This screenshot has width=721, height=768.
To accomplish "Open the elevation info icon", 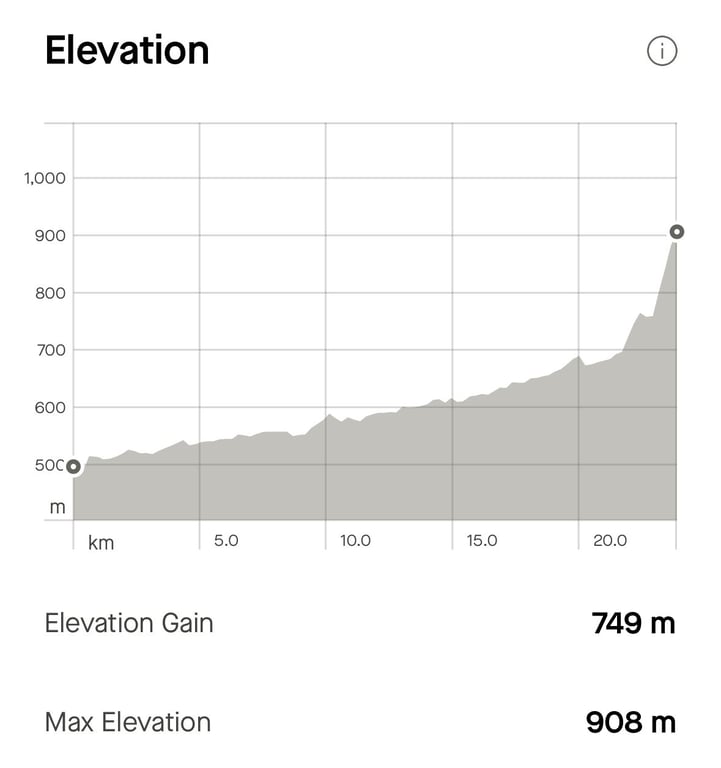I will point(662,51).
